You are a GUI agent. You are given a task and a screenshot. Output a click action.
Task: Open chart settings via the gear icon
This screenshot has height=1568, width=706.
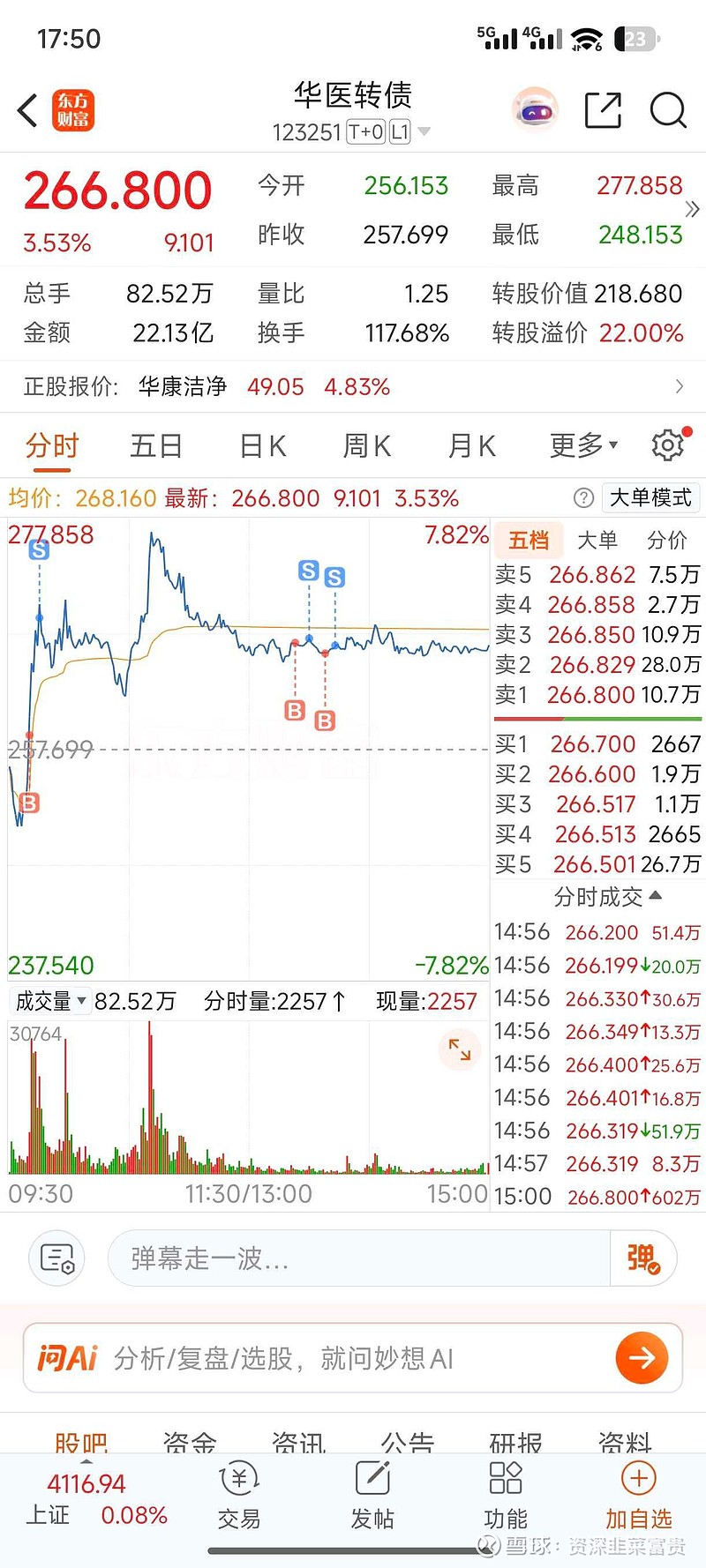[x=667, y=445]
